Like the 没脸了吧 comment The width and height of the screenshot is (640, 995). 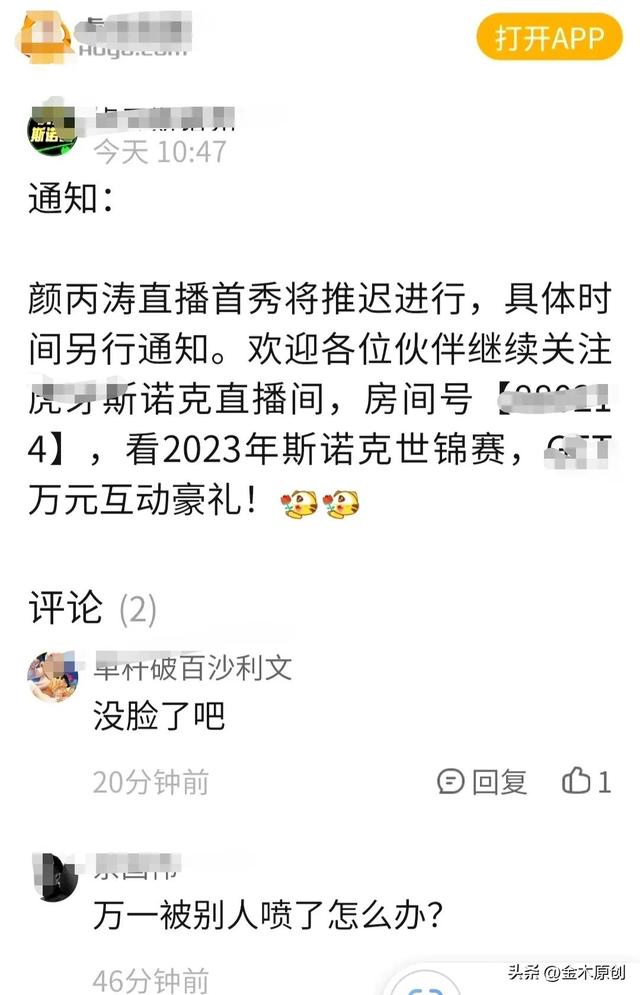587,781
